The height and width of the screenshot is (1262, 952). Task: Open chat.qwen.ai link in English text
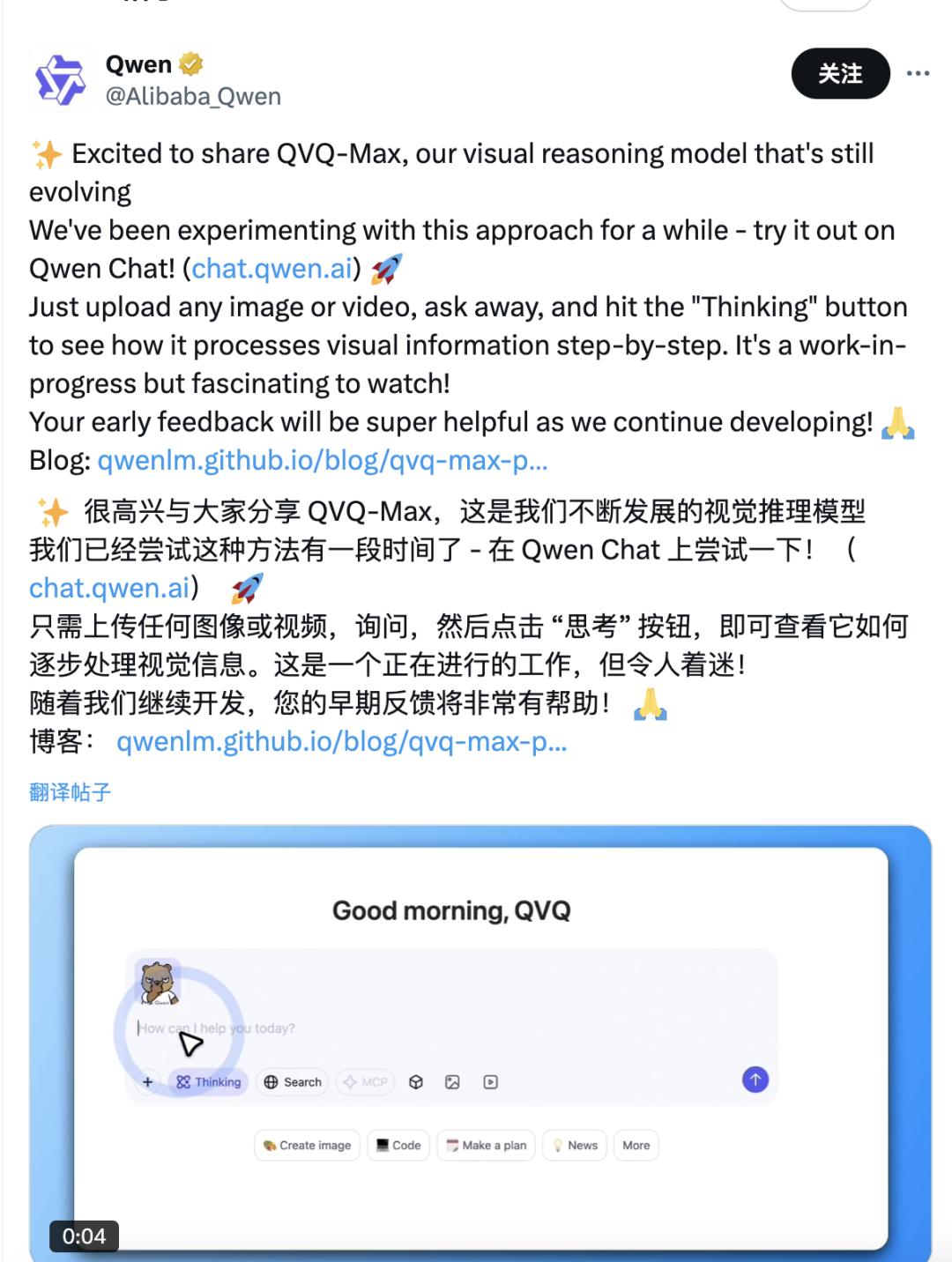(271, 269)
